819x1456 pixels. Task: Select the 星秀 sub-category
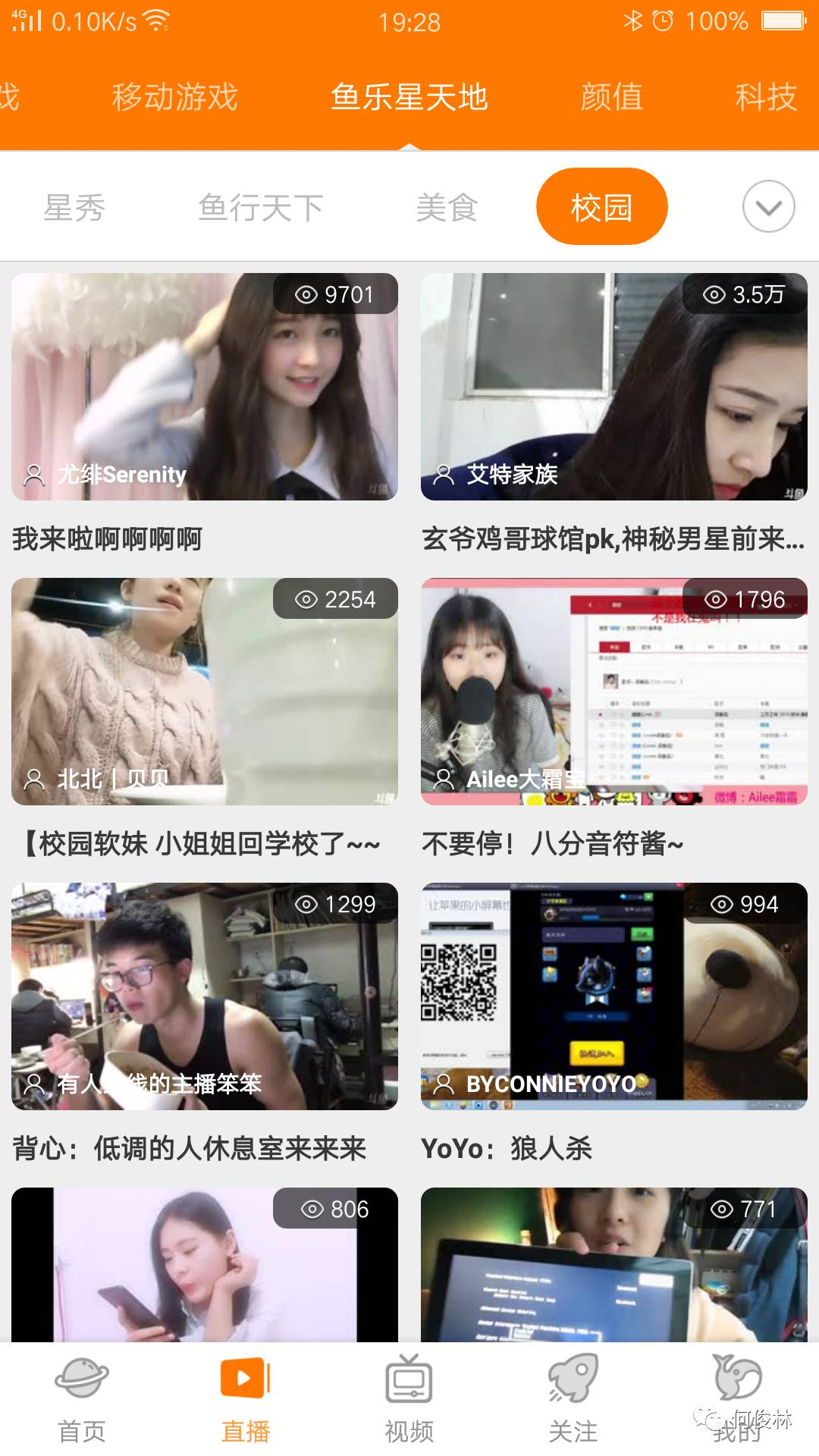[74, 207]
